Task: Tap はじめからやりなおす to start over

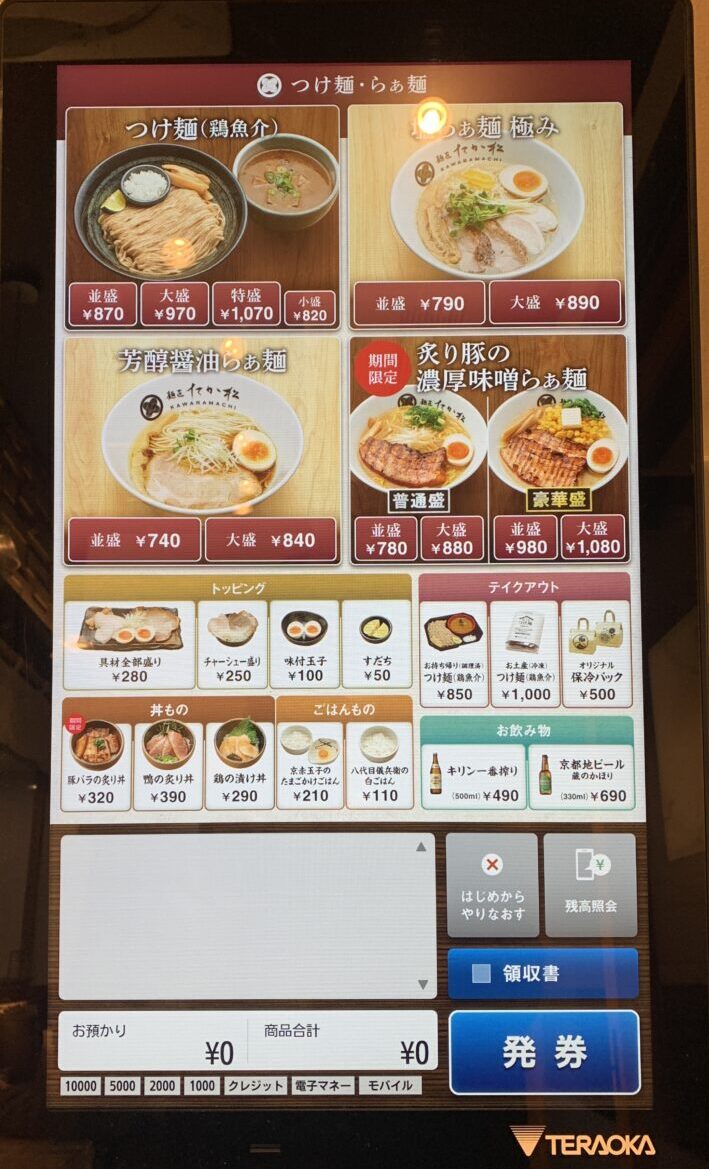Action: [x=491, y=885]
